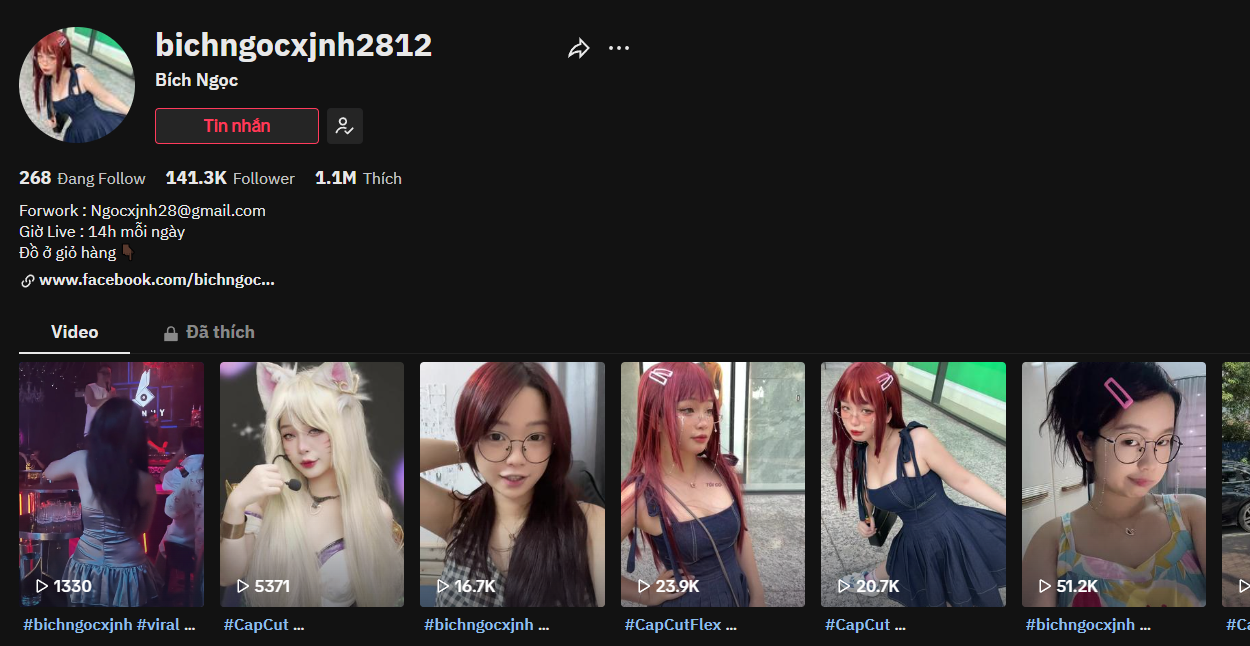
Task: Enlarge the profile avatar picture
Action: (77, 85)
